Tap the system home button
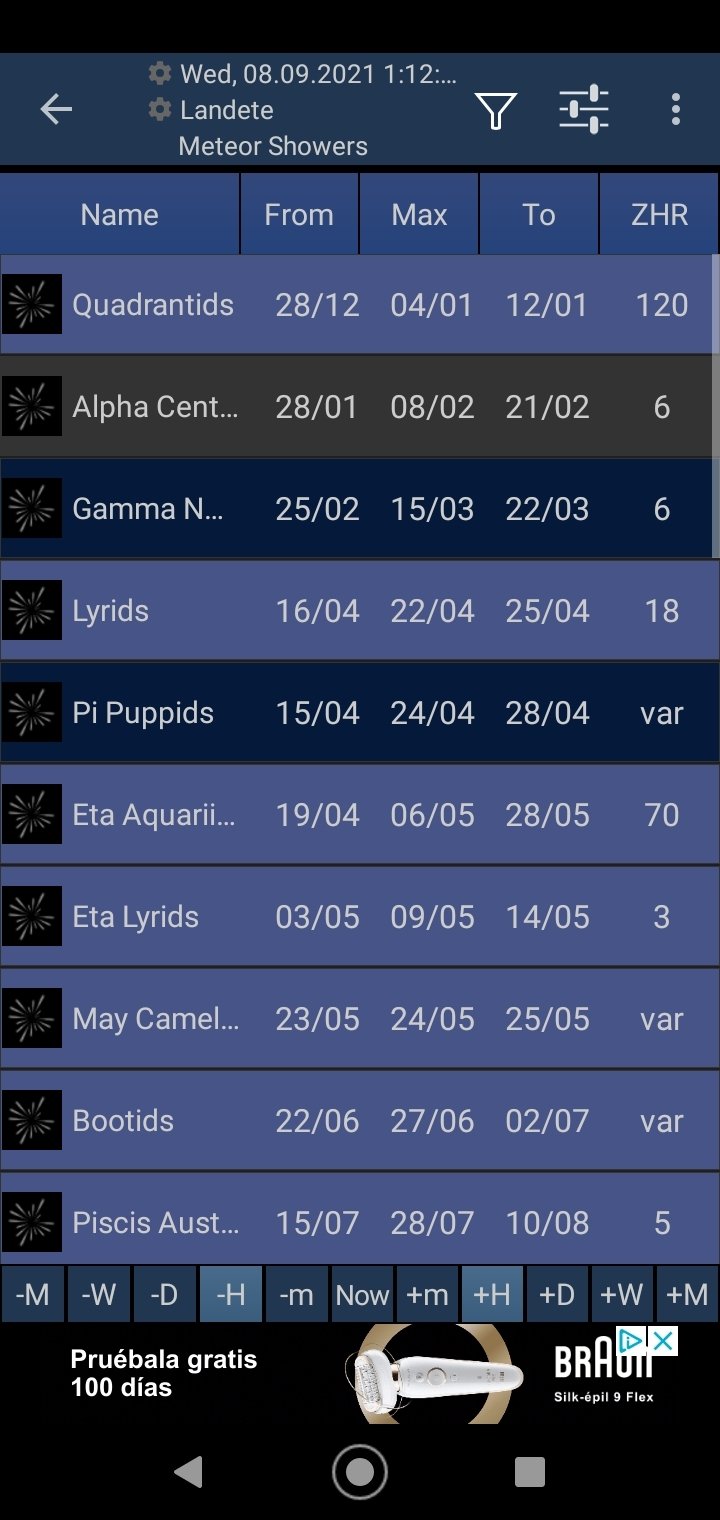This screenshot has height=1520, width=720. 360,1472
